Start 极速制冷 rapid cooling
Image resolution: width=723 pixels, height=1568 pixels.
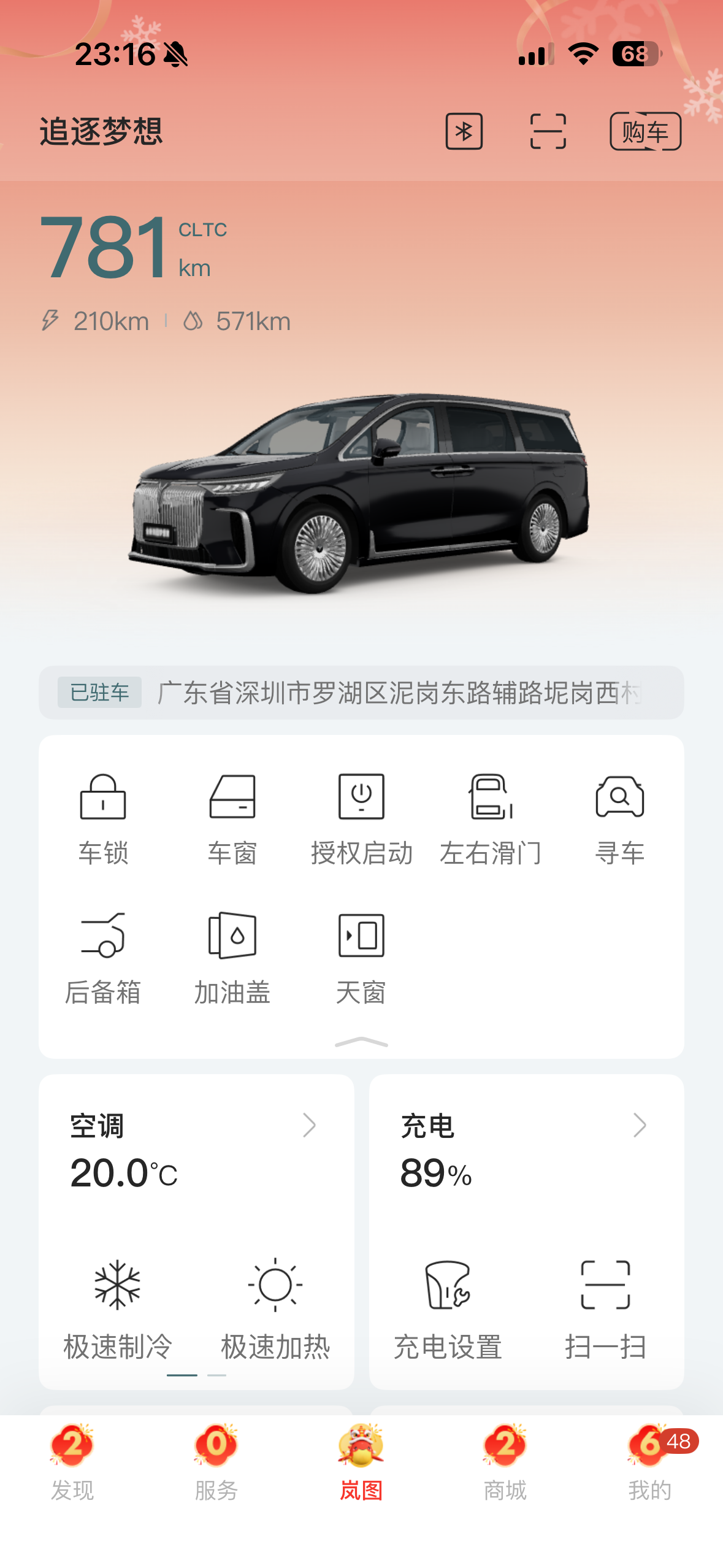[118, 1310]
